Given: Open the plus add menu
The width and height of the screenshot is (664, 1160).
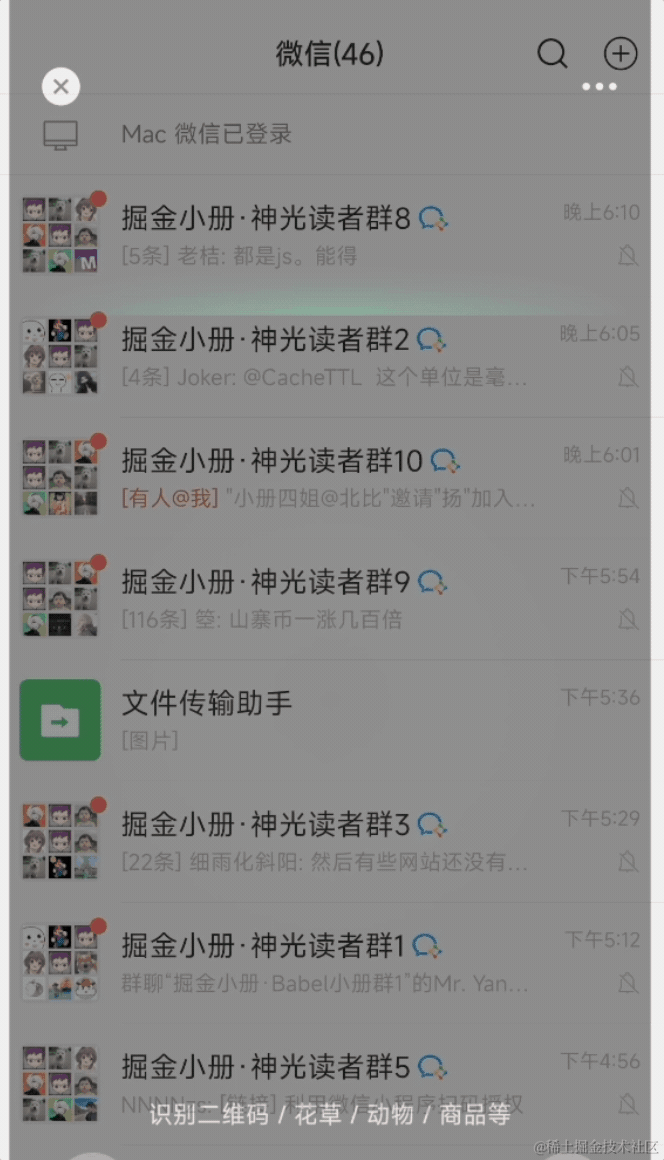Looking at the screenshot, I should 620,53.
